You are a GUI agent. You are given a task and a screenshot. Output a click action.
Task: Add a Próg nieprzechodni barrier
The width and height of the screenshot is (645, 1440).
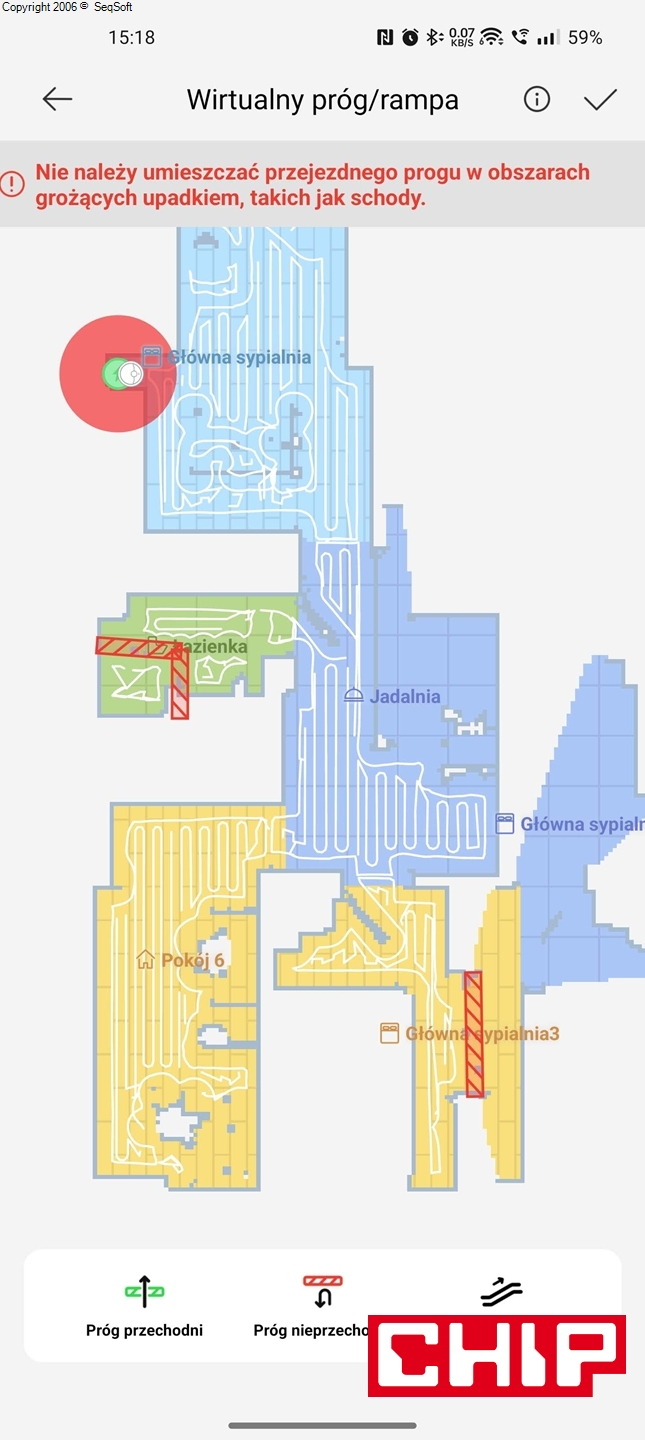click(322, 1305)
